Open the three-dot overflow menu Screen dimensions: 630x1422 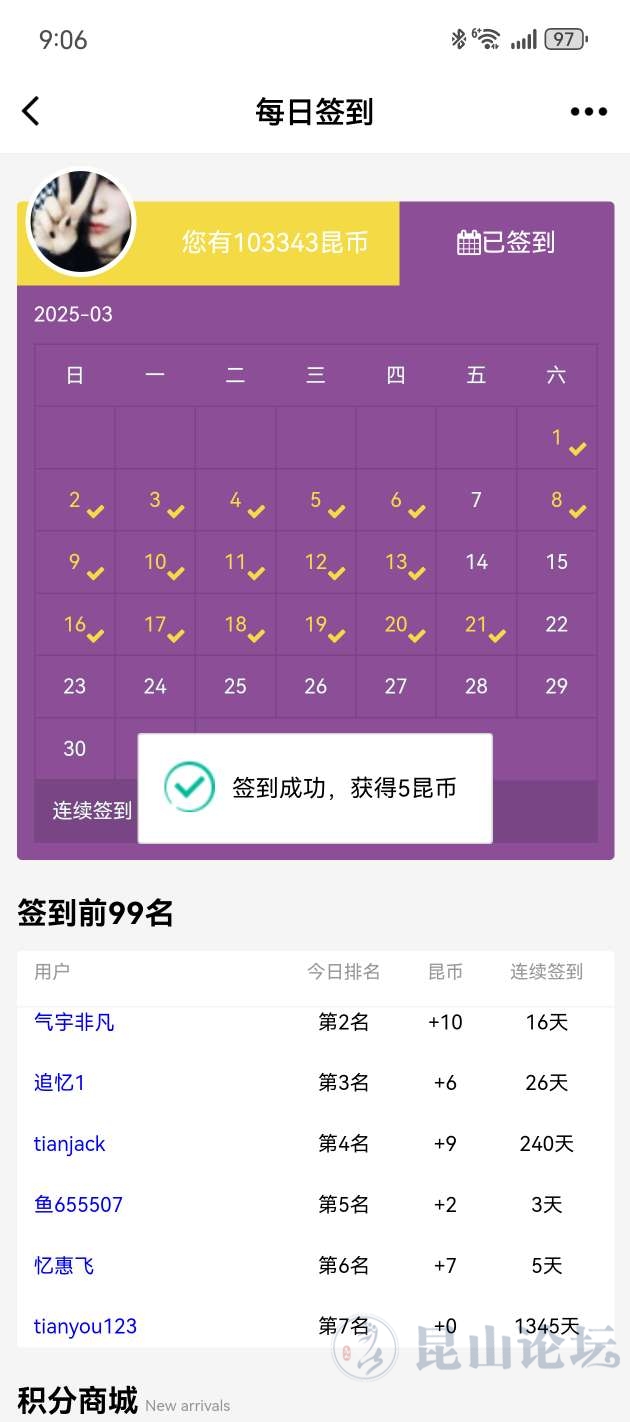coord(588,111)
